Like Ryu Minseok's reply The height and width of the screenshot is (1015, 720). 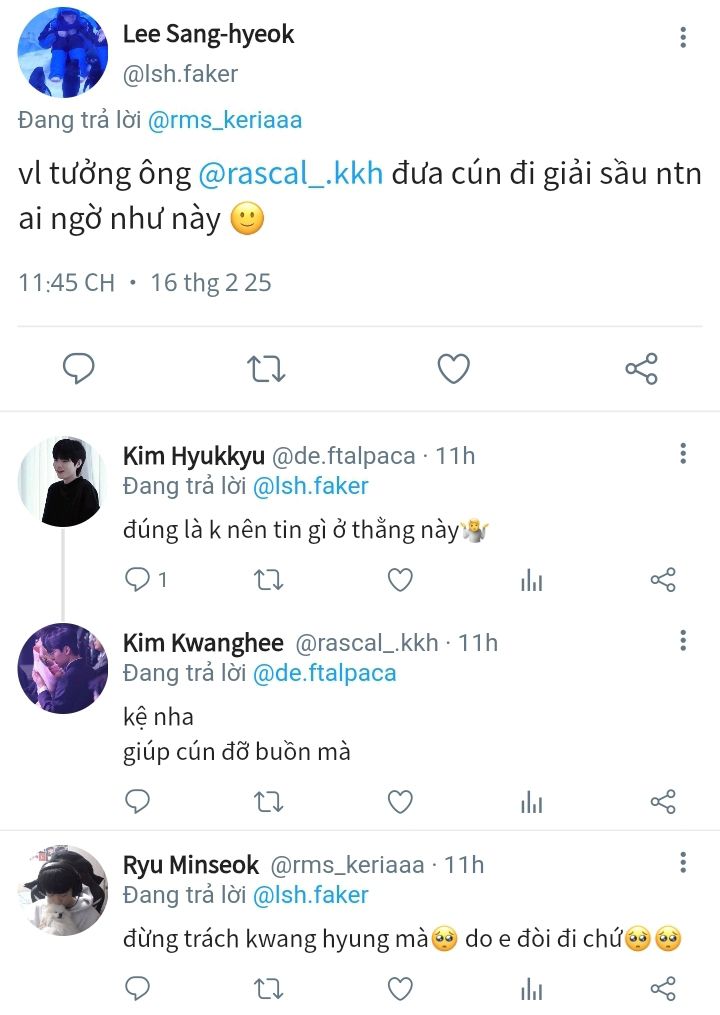click(x=400, y=988)
